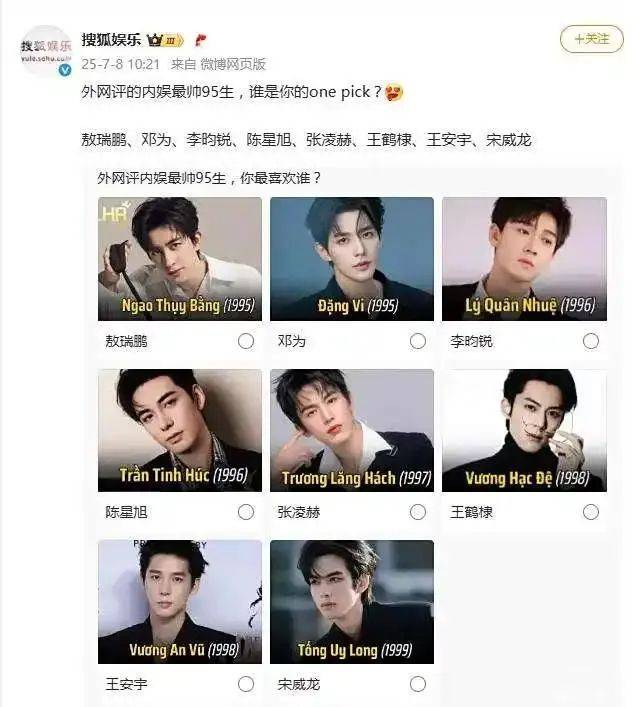Open the Ngao Thụy Bằng poll picture

(180, 258)
